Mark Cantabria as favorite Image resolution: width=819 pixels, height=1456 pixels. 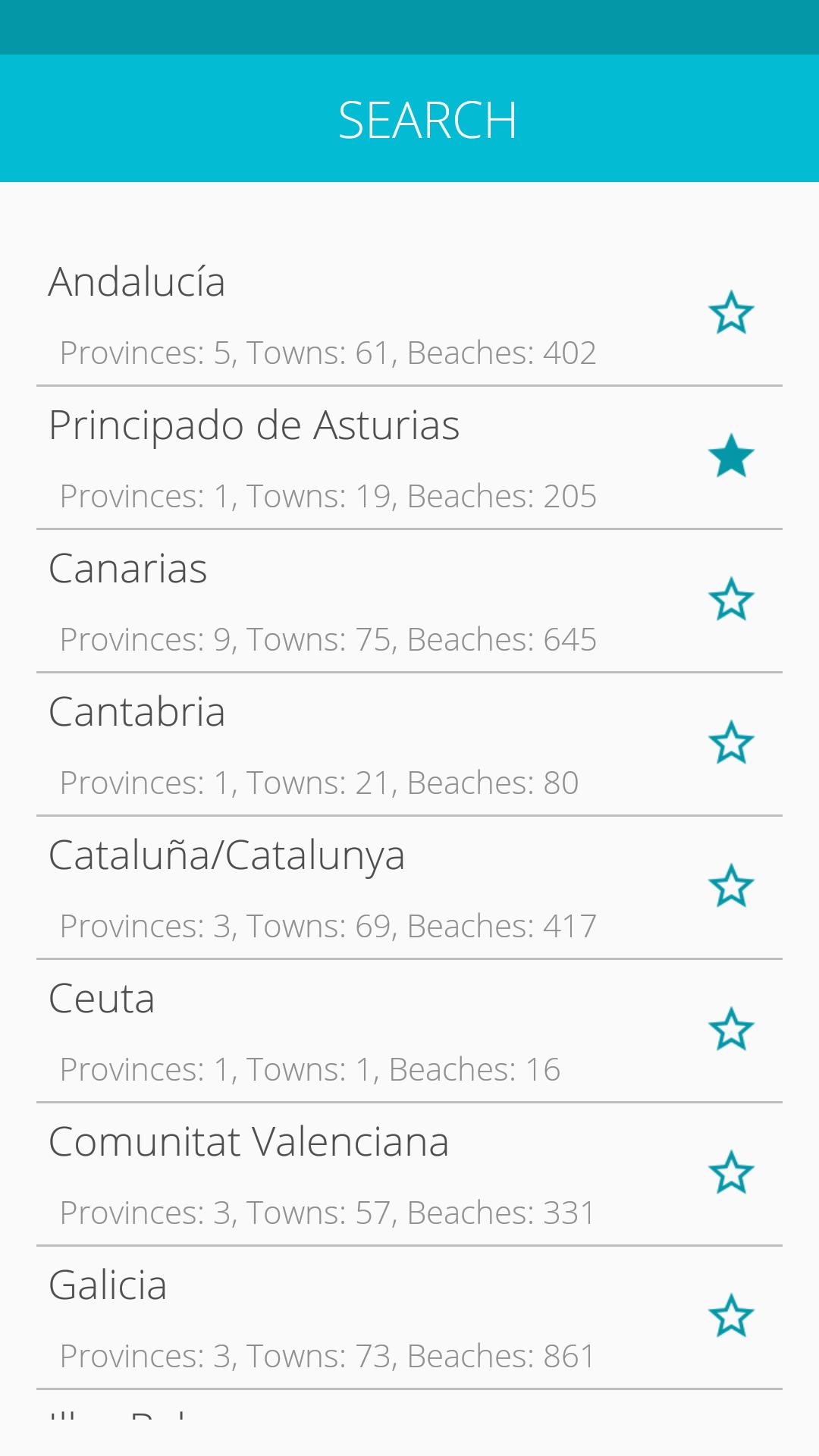[x=731, y=742]
